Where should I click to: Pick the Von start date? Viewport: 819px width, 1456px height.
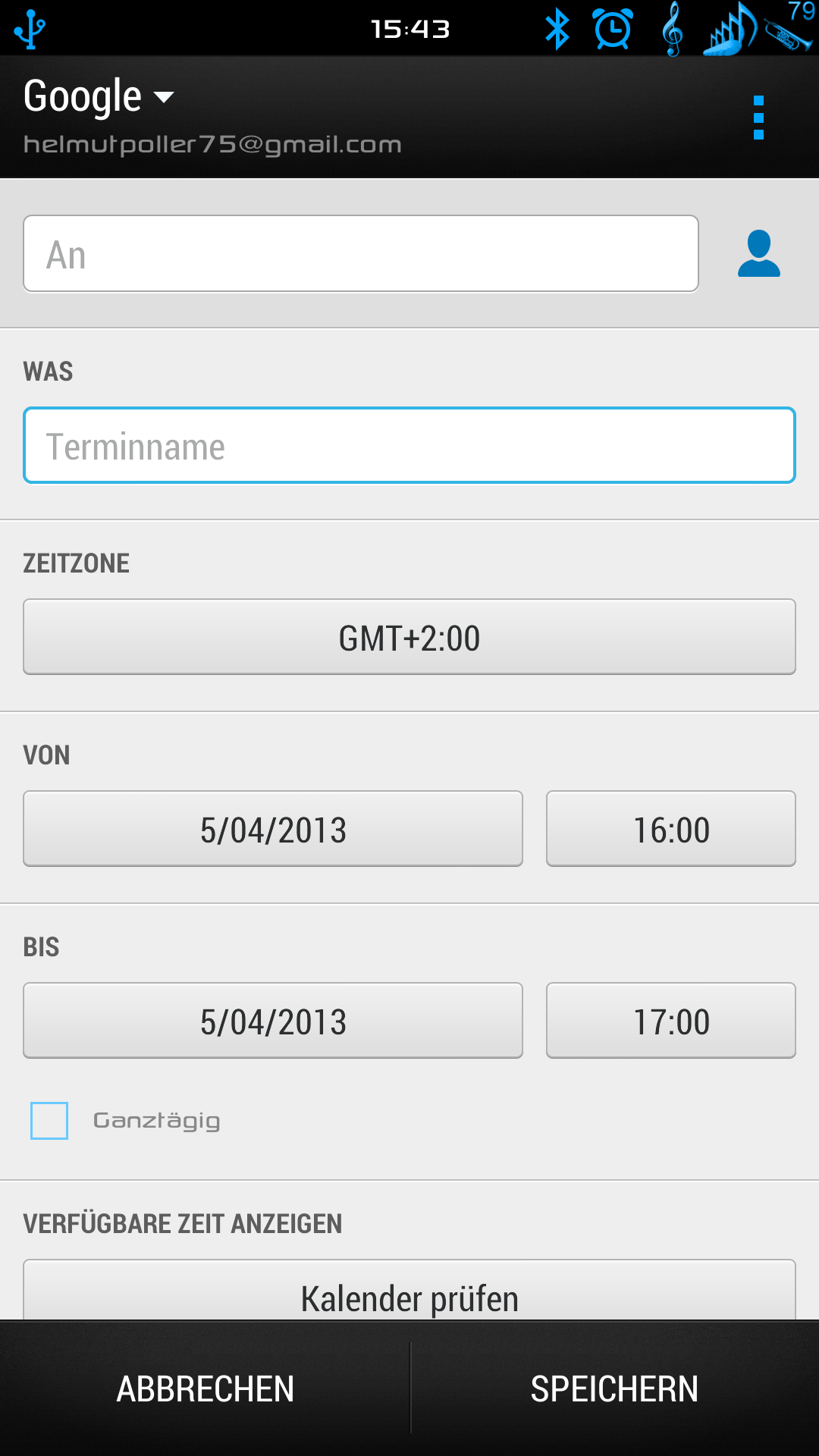[273, 829]
